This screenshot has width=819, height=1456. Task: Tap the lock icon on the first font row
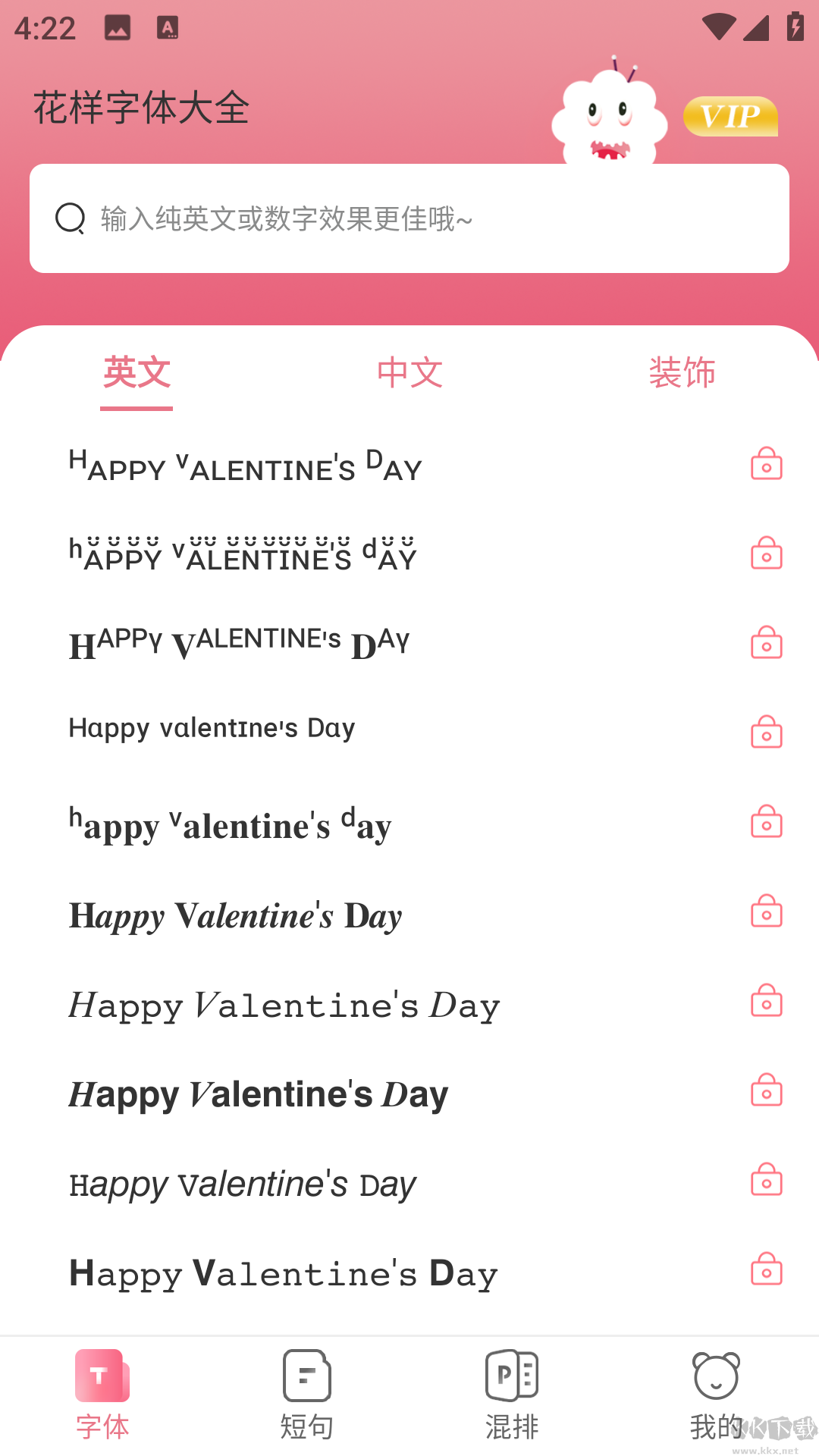[x=766, y=463]
